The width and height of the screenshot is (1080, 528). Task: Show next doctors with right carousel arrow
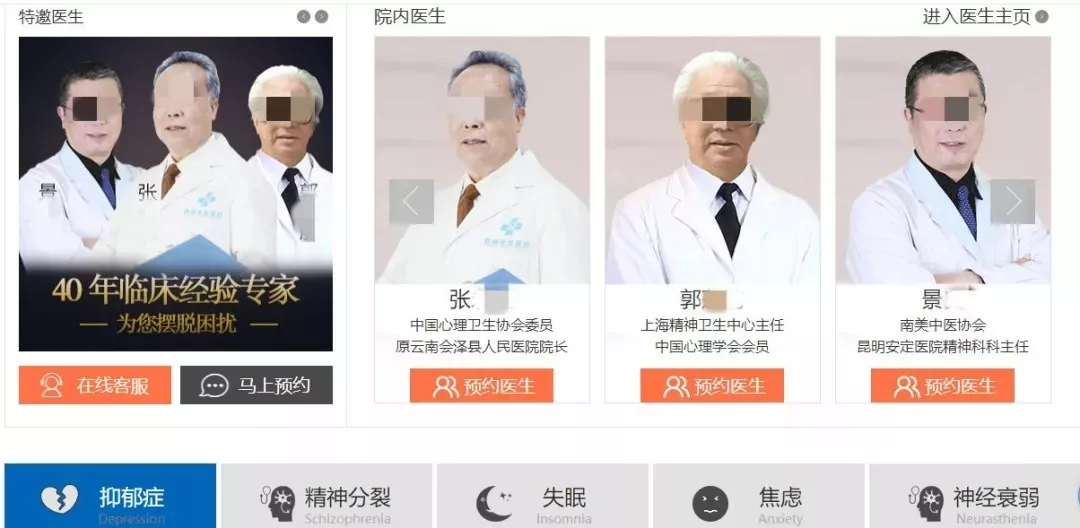pos(1012,201)
